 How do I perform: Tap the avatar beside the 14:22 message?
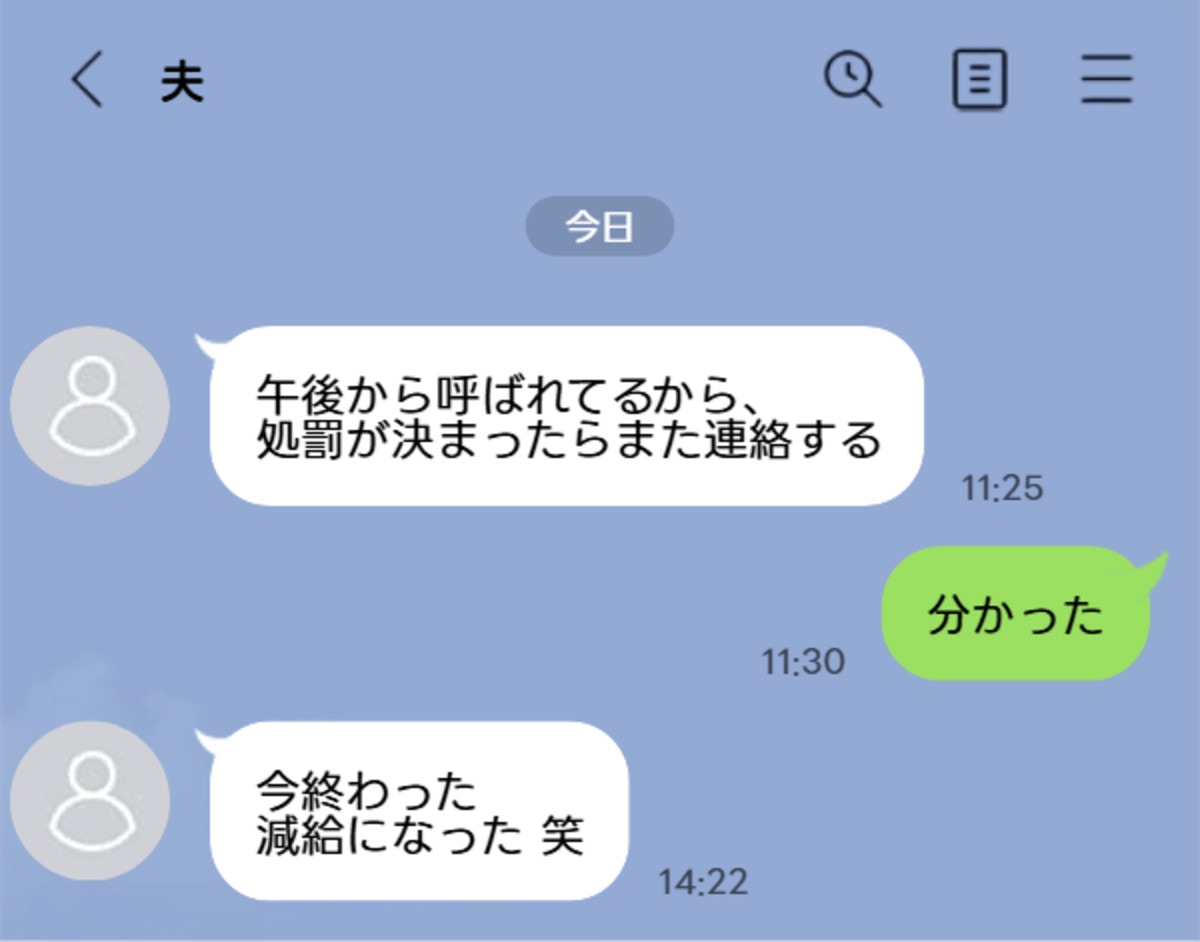tap(91, 801)
